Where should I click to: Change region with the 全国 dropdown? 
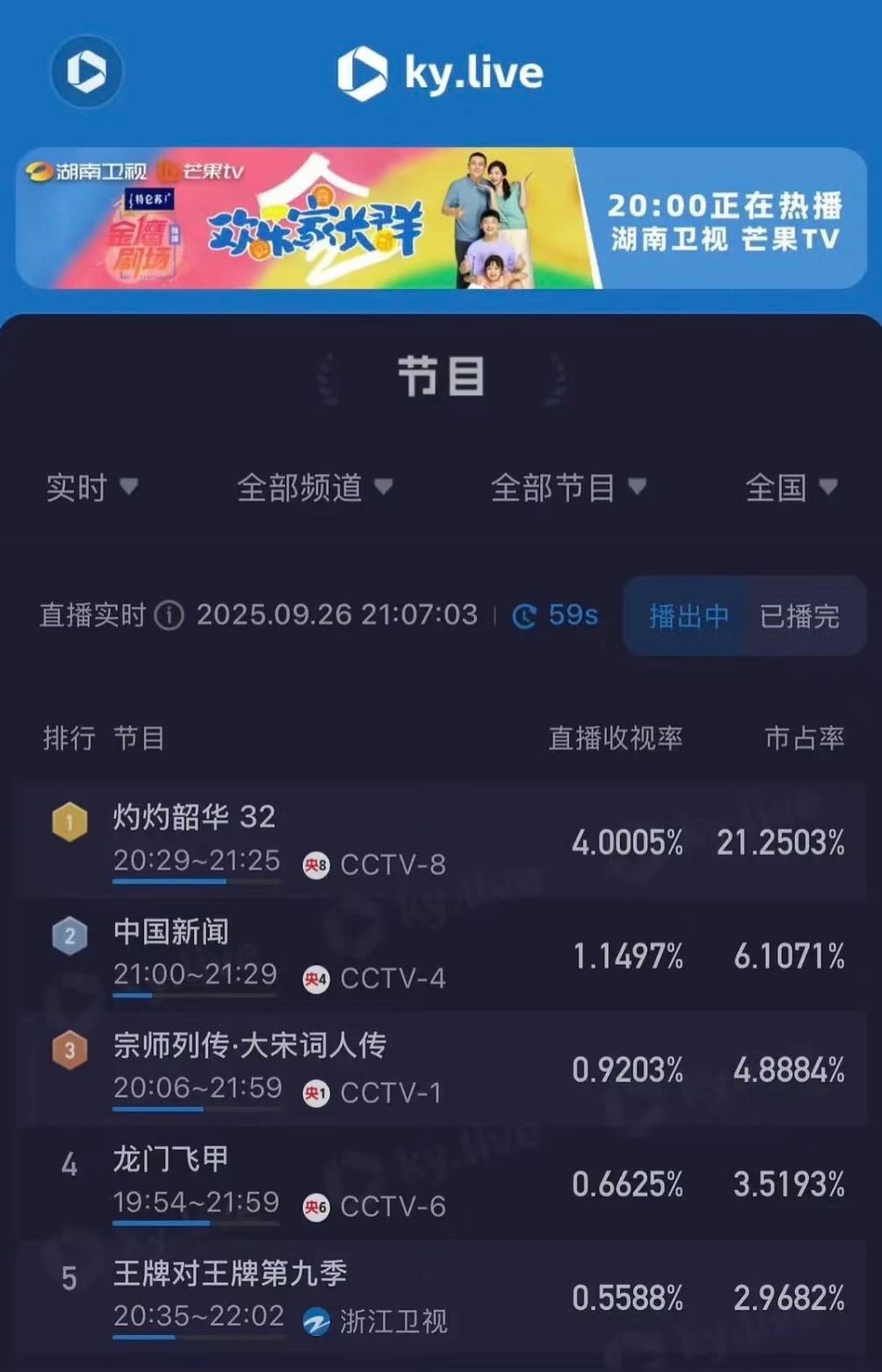[791, 487]
